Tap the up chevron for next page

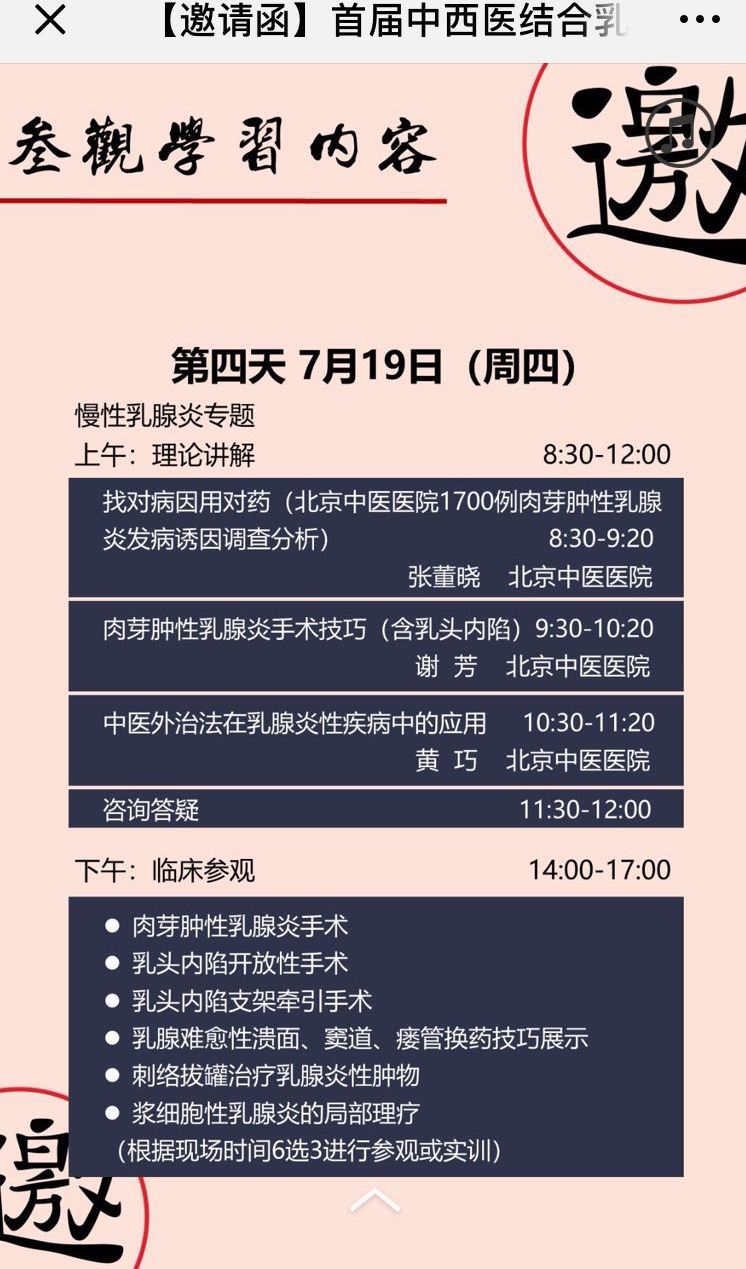(x=374, y=1201)
